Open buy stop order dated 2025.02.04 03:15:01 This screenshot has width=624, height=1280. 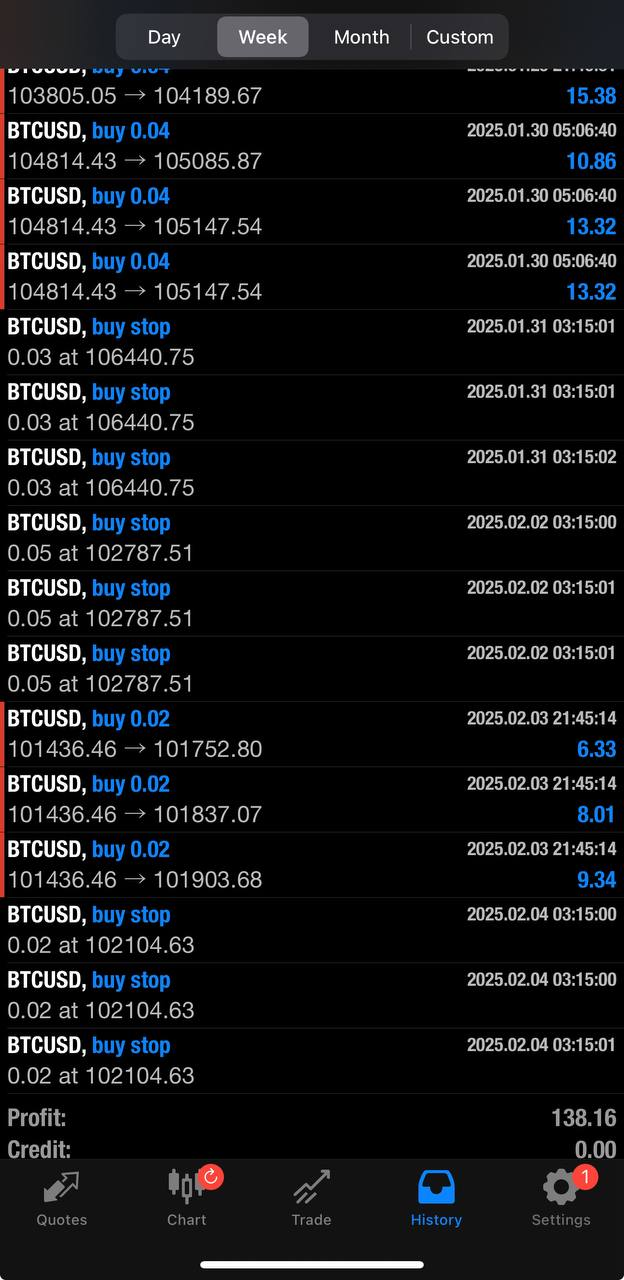click(x=312, y=1061)
